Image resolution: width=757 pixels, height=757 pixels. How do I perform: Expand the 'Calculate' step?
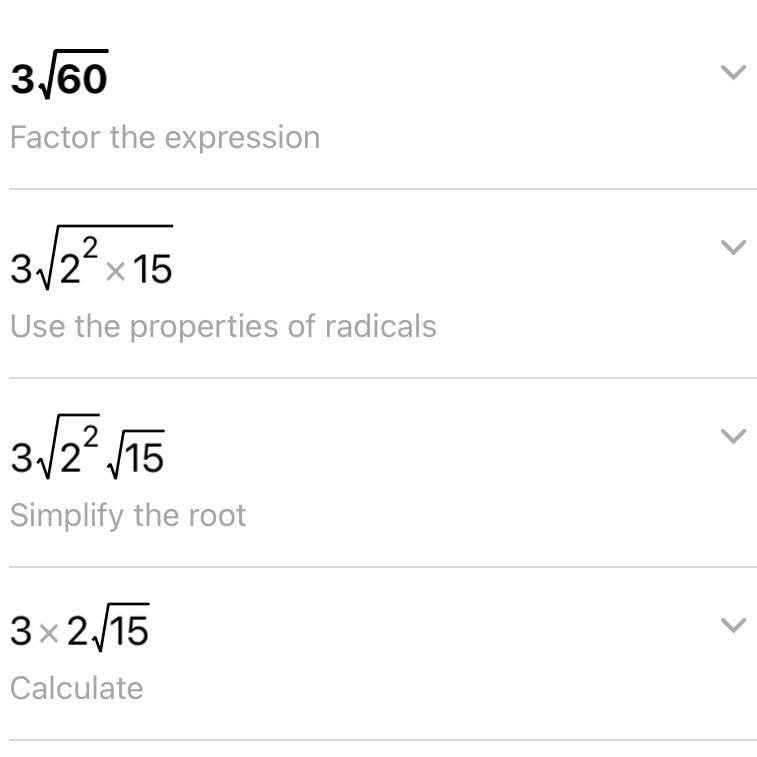pos(733,625)
